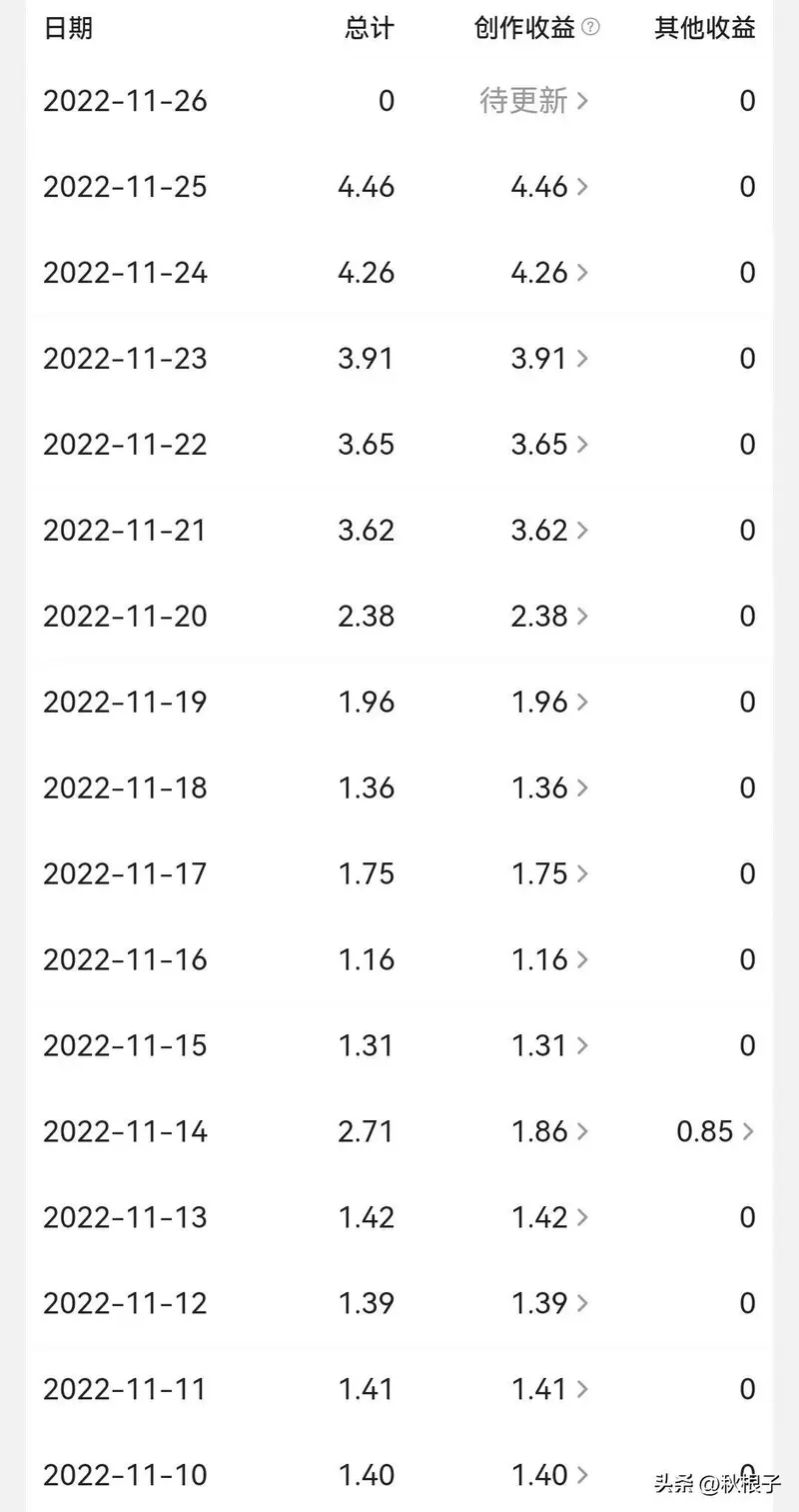Open the 1.36 创作收益 for 2022-11-18
The image size is (799, 1512).
click(549, 788)
